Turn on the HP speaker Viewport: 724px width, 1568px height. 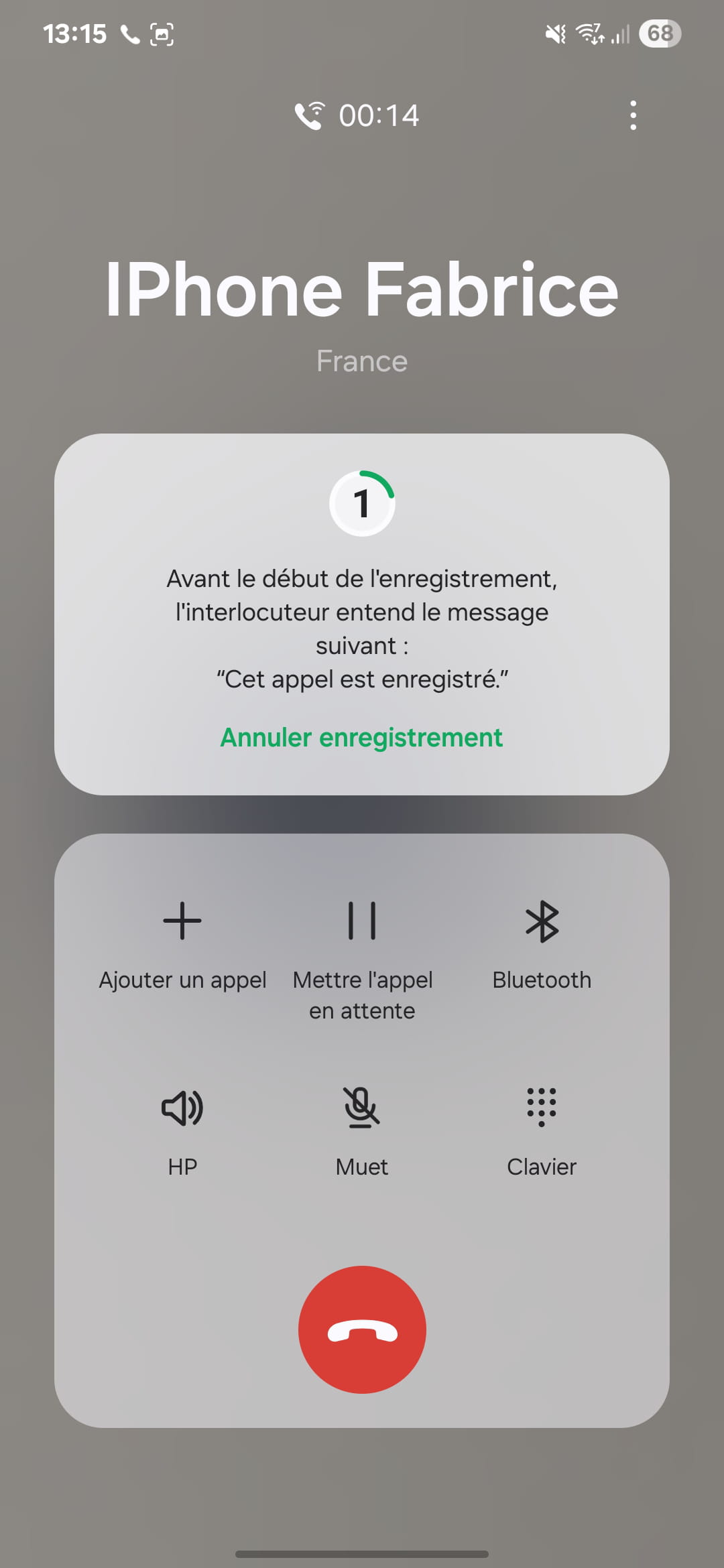point(182,1132)
